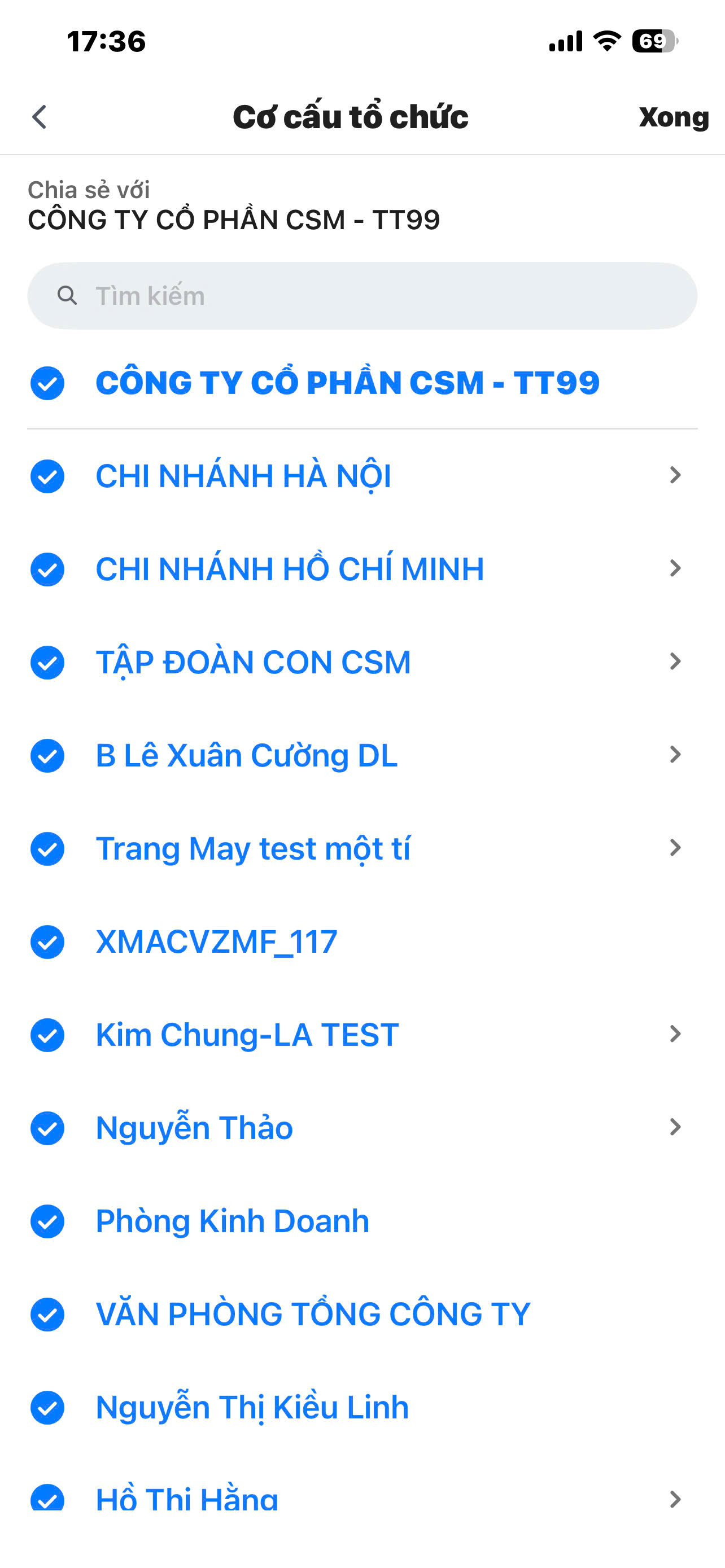Uncheck the CHI NHÁNH HÀ NỘI checkbox
Image resolution: width=725 pixels, height=1568 pixels.
[47, 476]
